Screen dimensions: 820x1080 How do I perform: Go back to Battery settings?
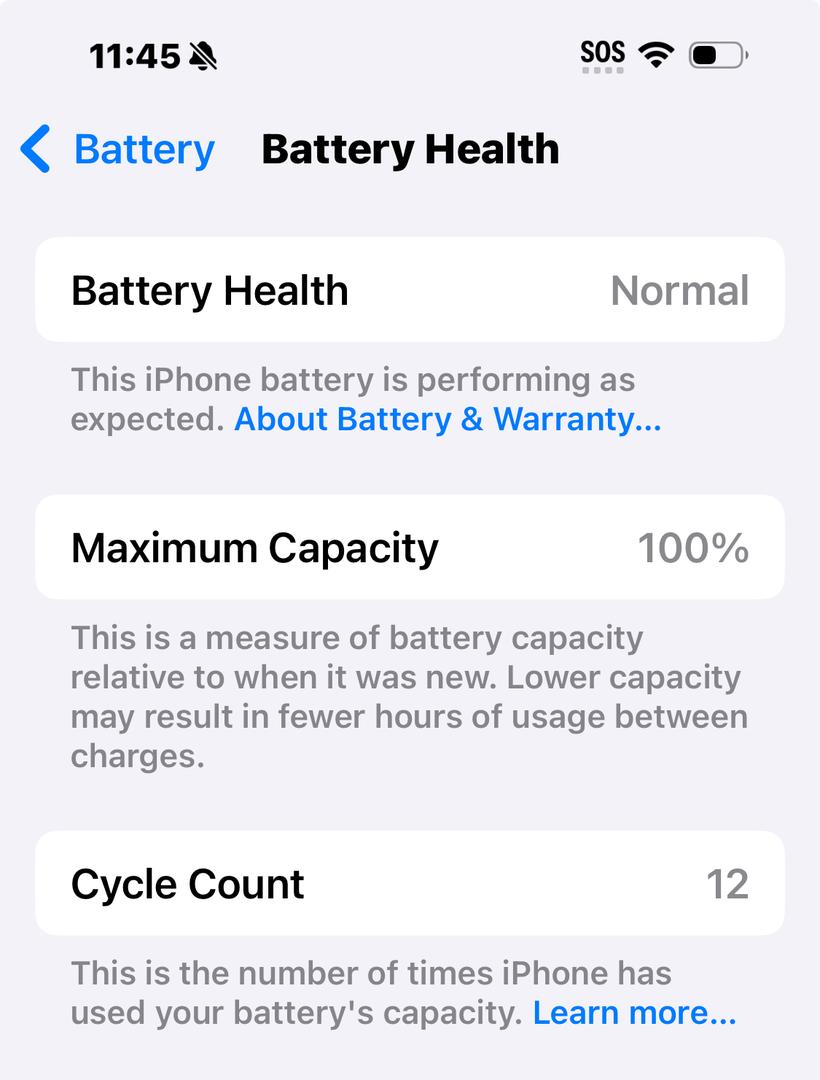pyautogui.click(x=118, y=150)
